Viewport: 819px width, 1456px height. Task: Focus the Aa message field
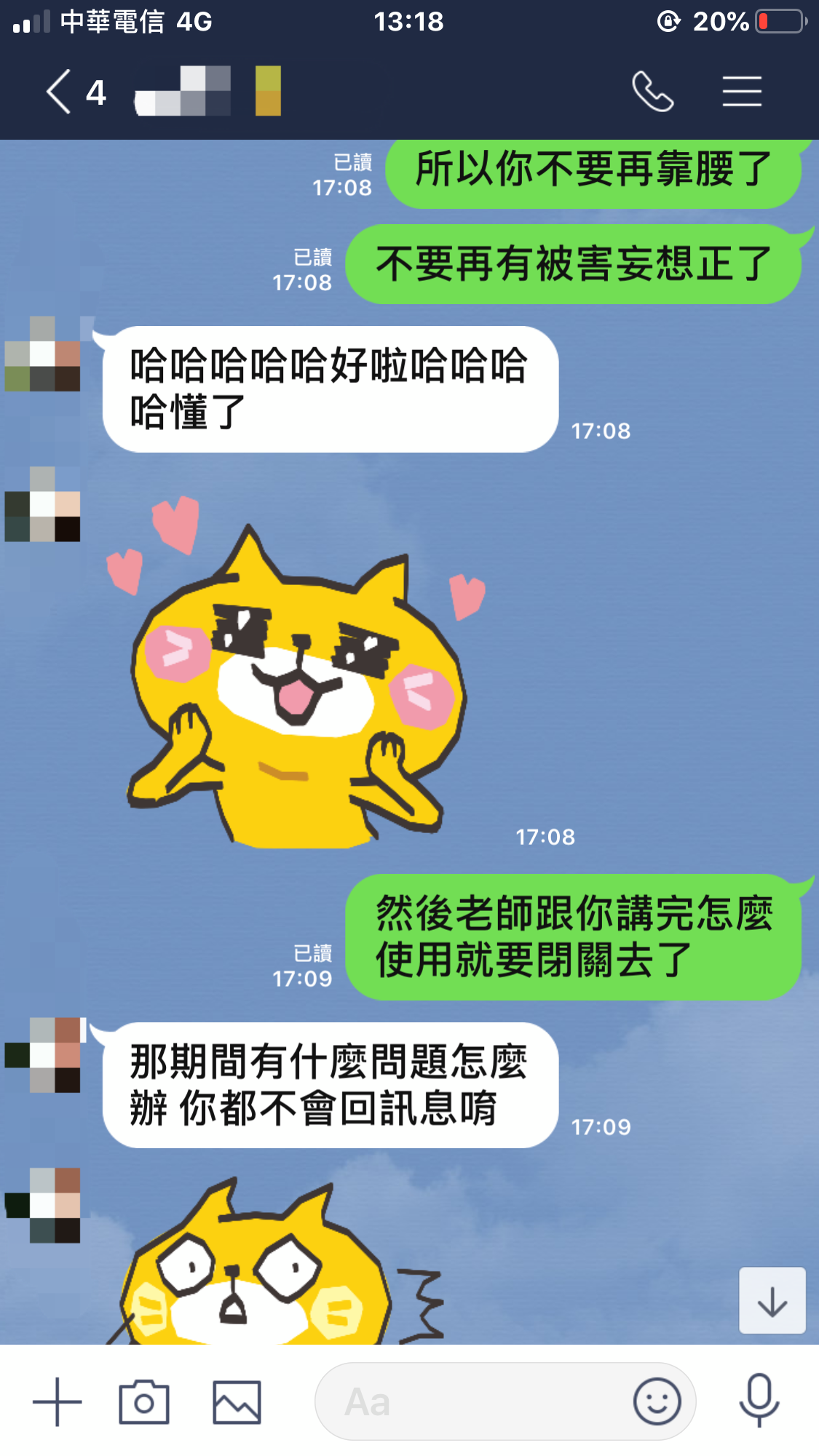click(473, 1401)
